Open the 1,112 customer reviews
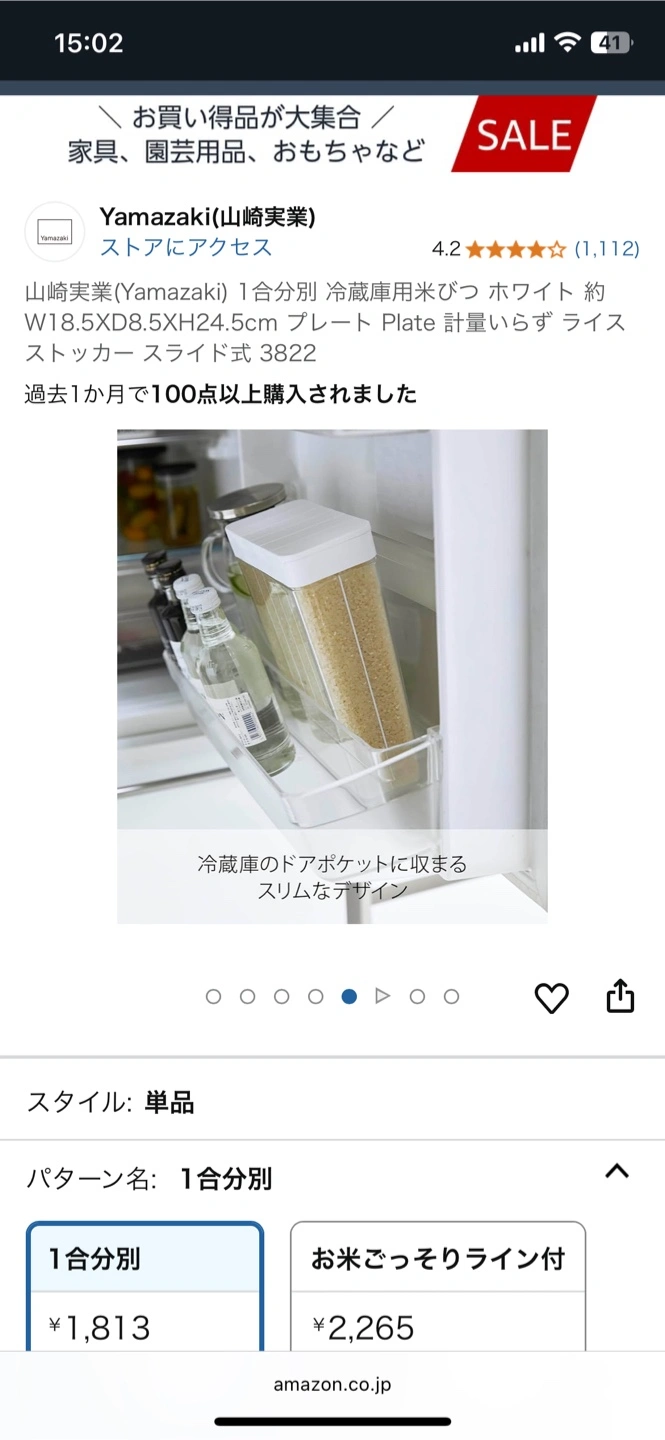 [606, 248]
